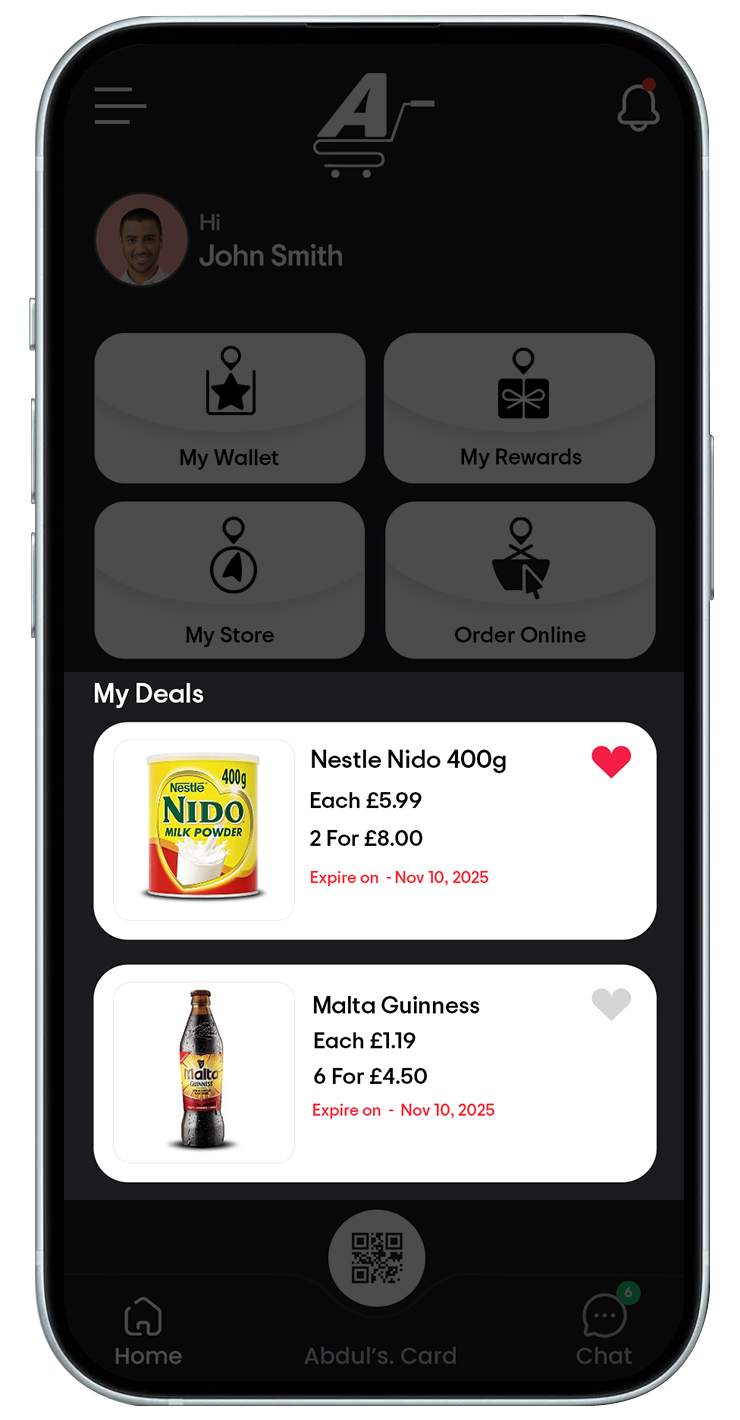
Task: Open My Rewards
Action: point(520,408)
